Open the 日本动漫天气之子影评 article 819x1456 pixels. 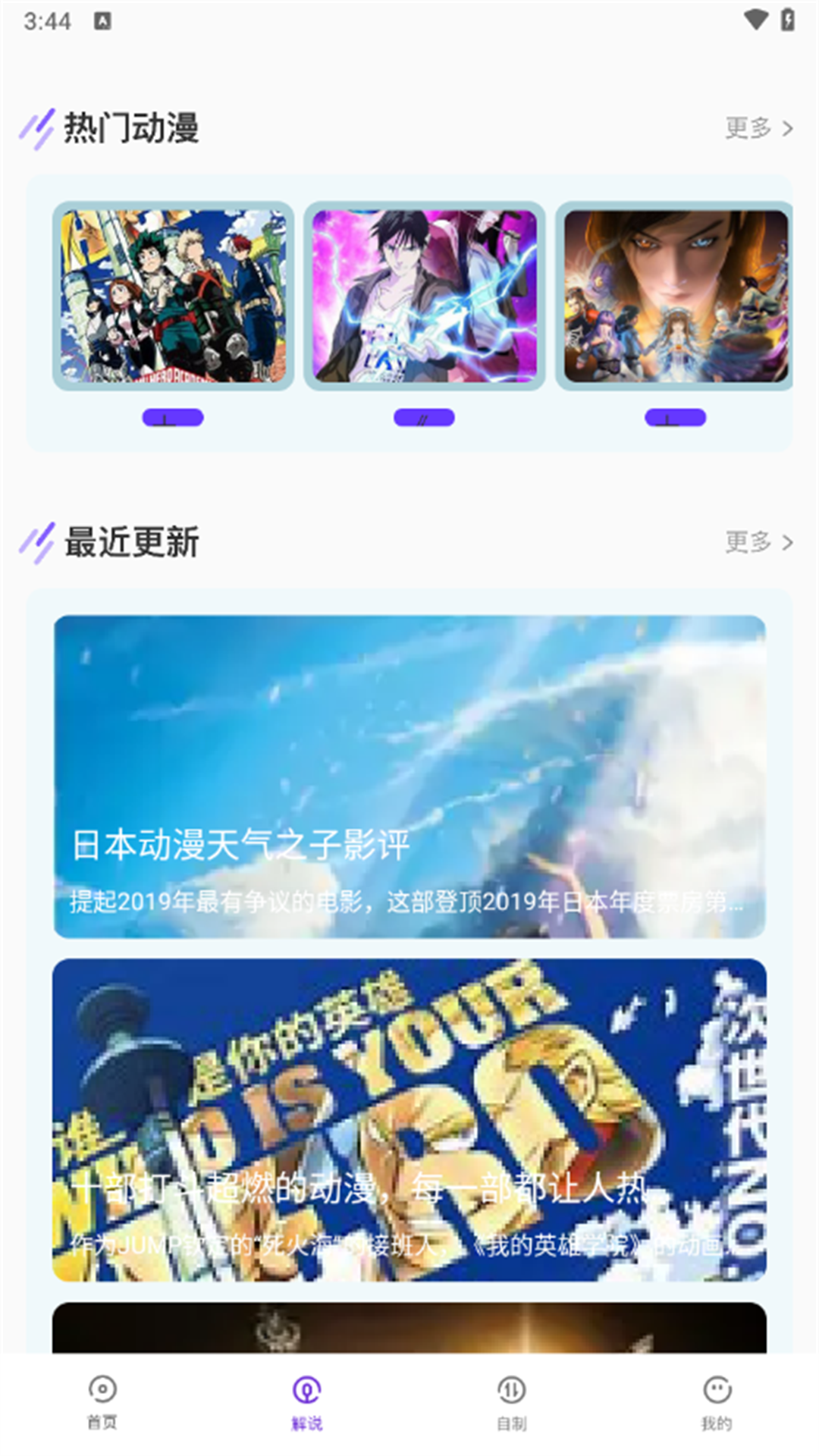pyautogui.click(x=409, y=773)
